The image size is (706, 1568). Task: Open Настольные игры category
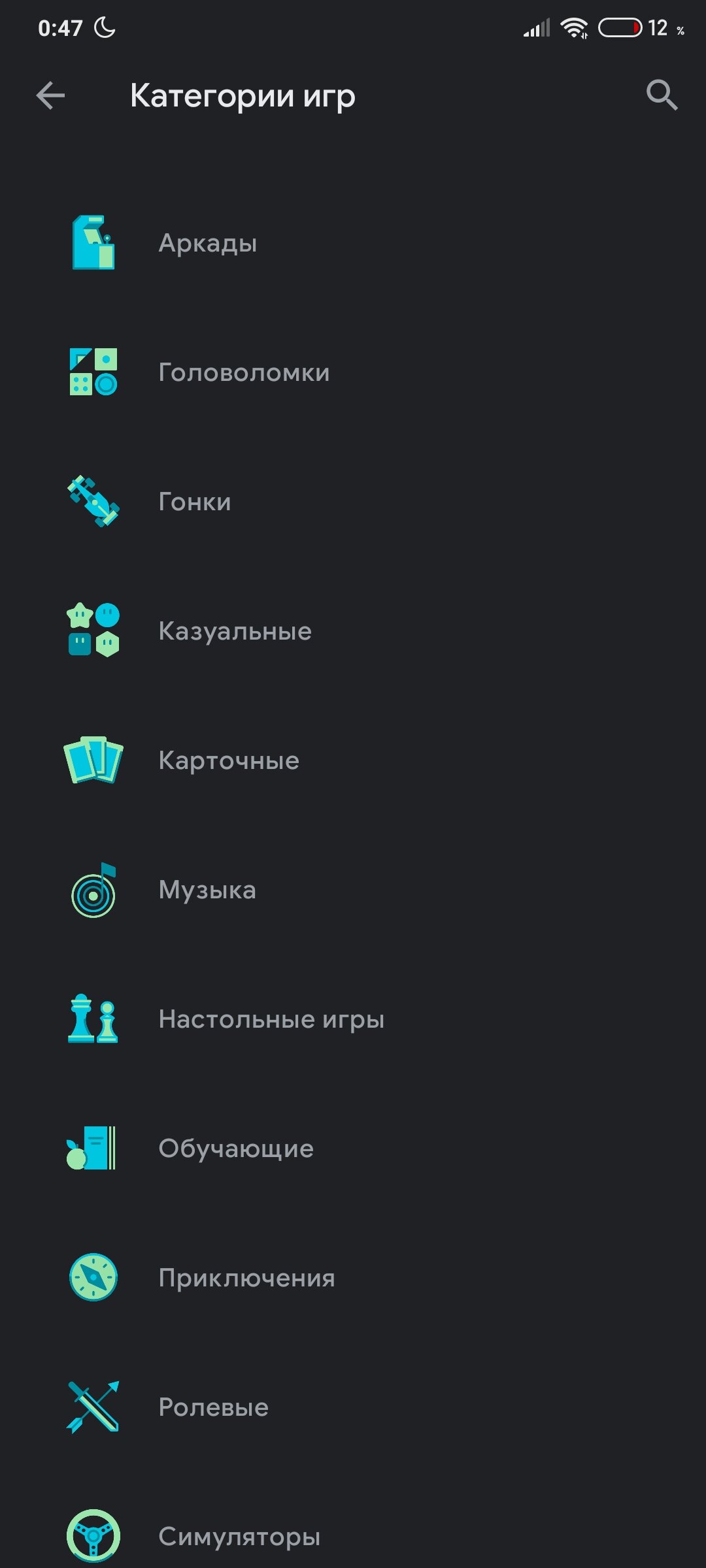(x=353, y=1019)
